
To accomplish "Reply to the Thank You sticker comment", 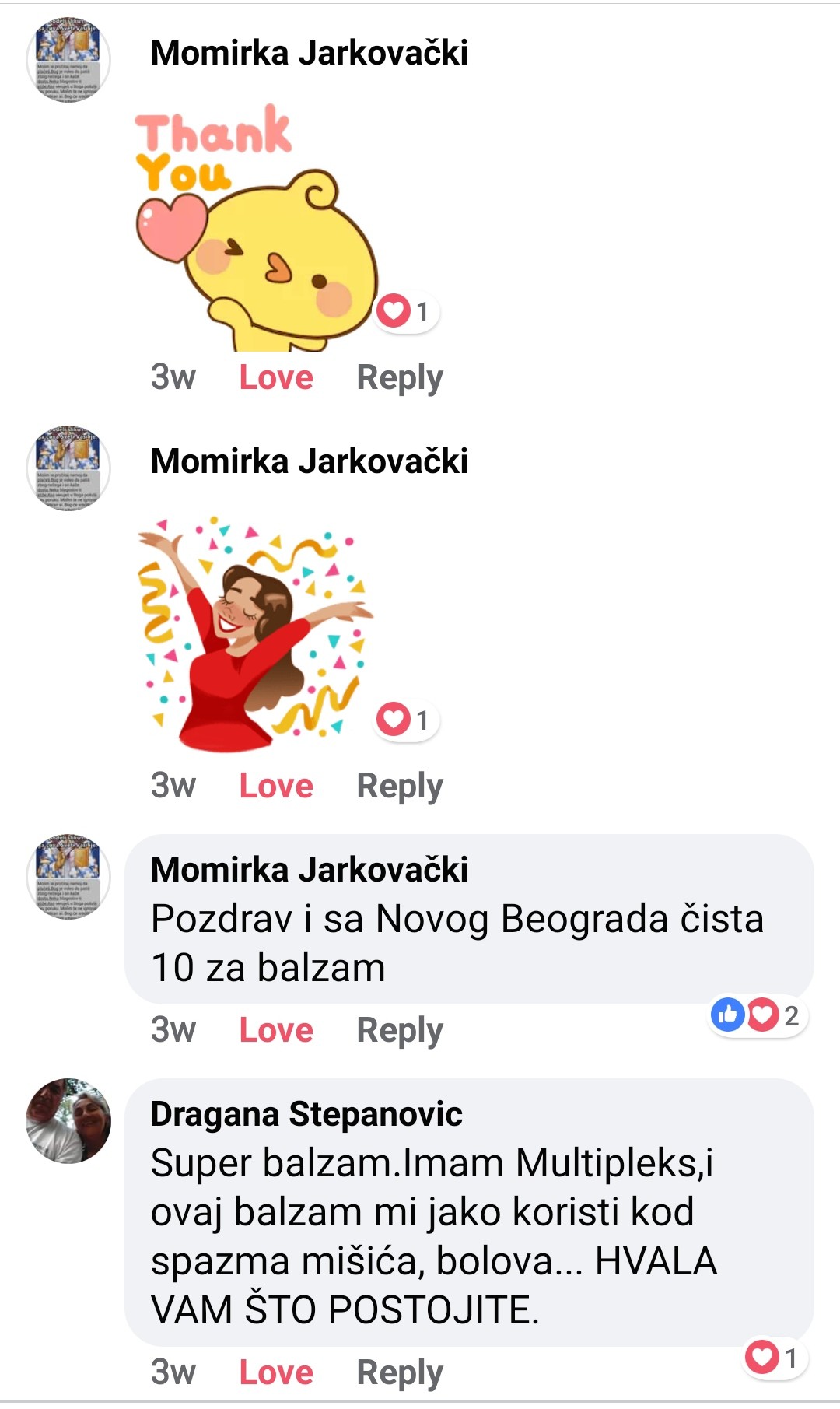I will pos(399,377).
